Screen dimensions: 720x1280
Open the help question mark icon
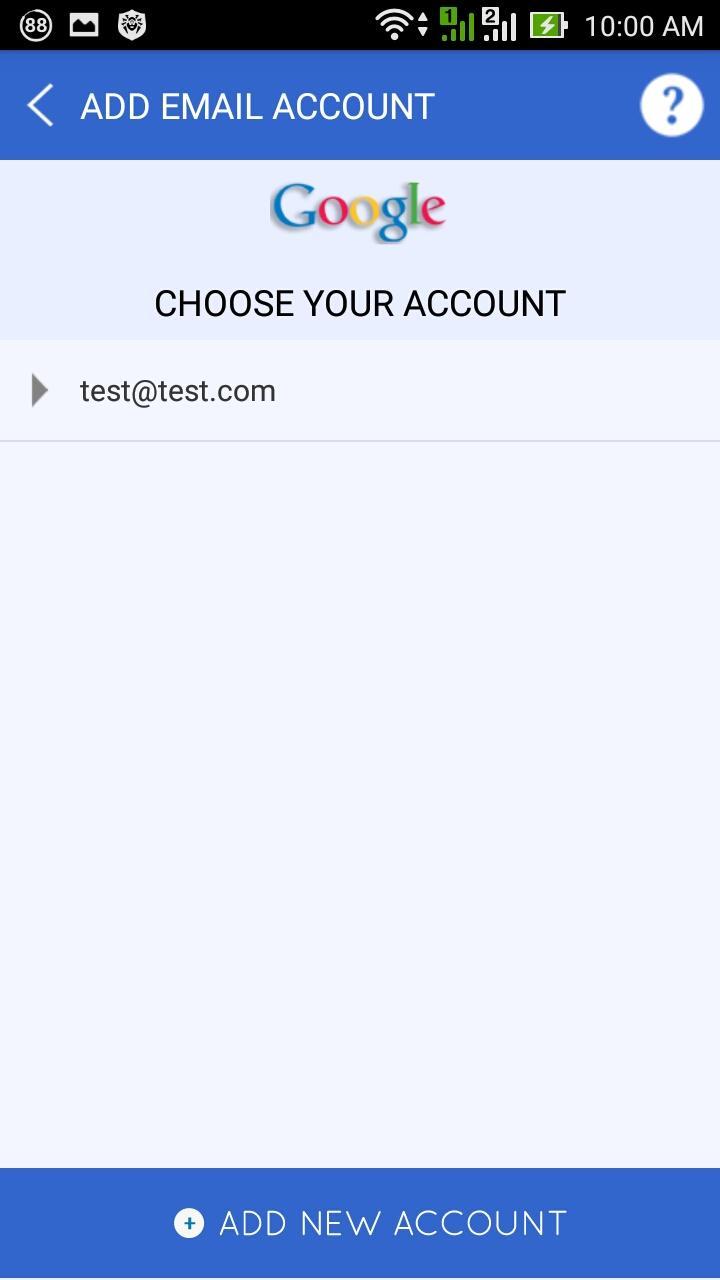pyautogui.click(x=671, y=105)
